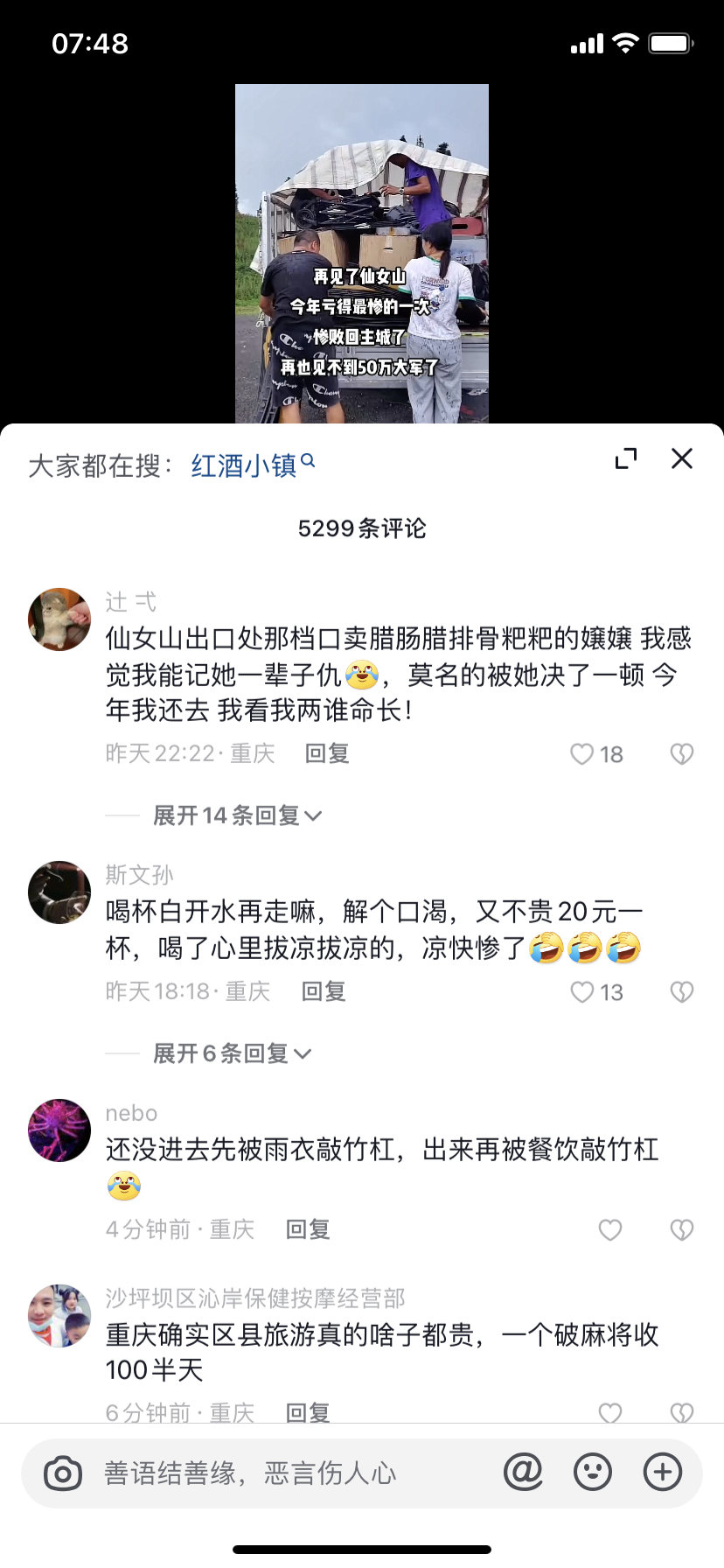Like nebo's comment

coord(610,1230)
